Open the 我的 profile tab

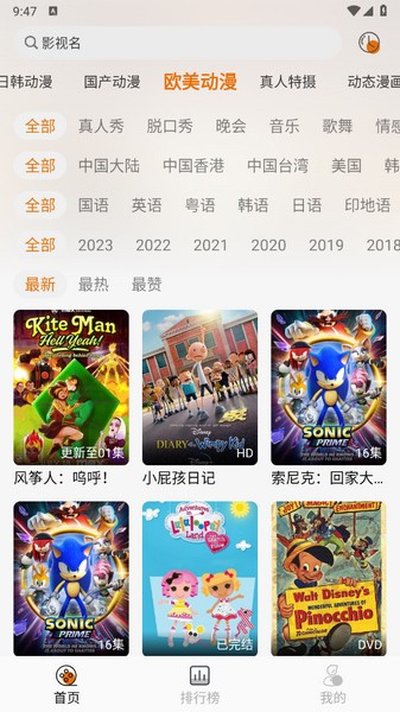coord(333,684)
